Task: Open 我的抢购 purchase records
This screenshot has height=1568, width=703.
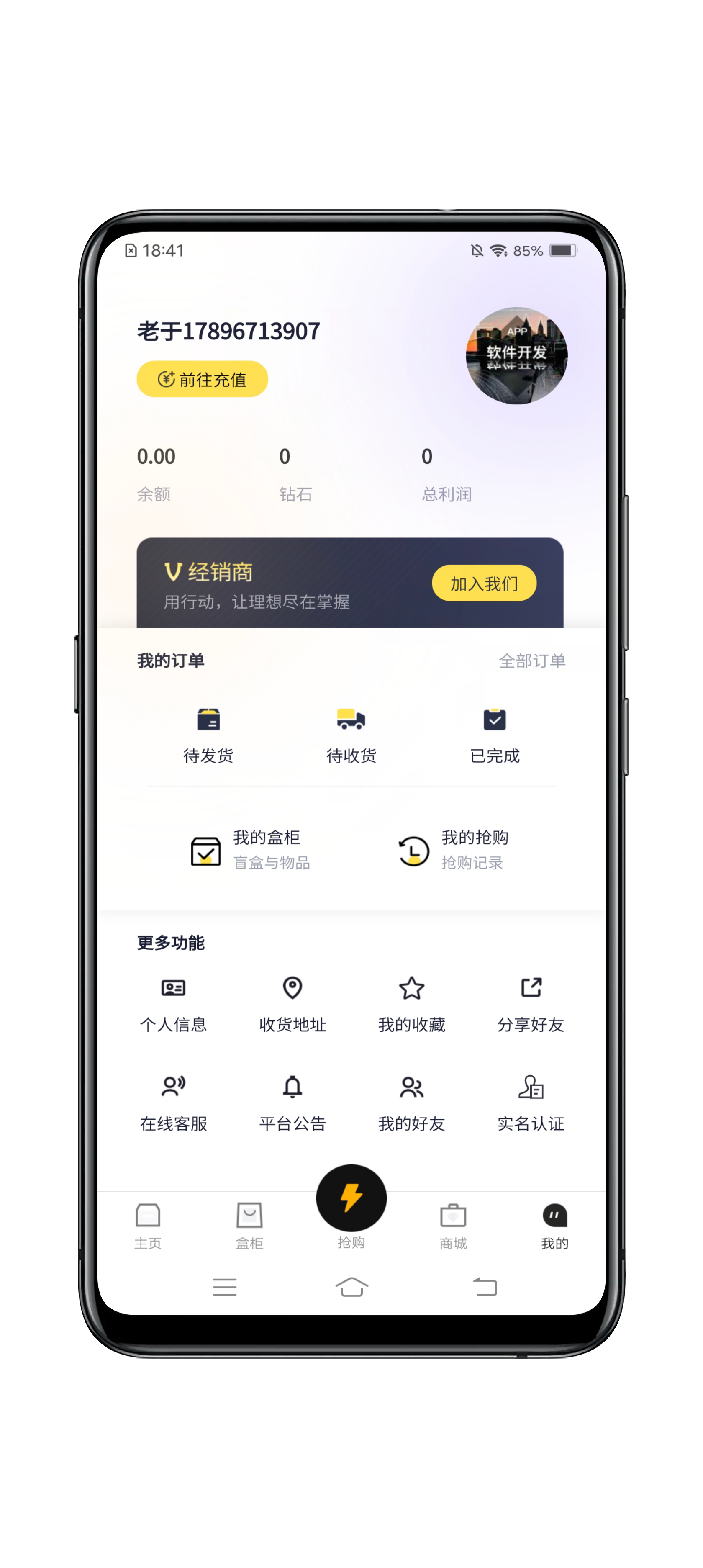Action: (454, 850)
